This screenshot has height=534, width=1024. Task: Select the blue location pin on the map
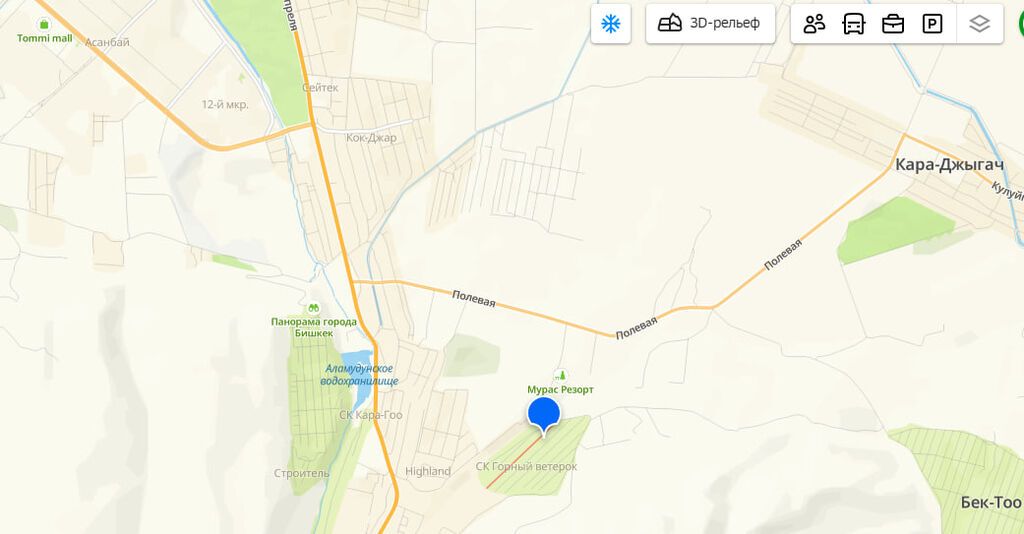click(543, 414)
